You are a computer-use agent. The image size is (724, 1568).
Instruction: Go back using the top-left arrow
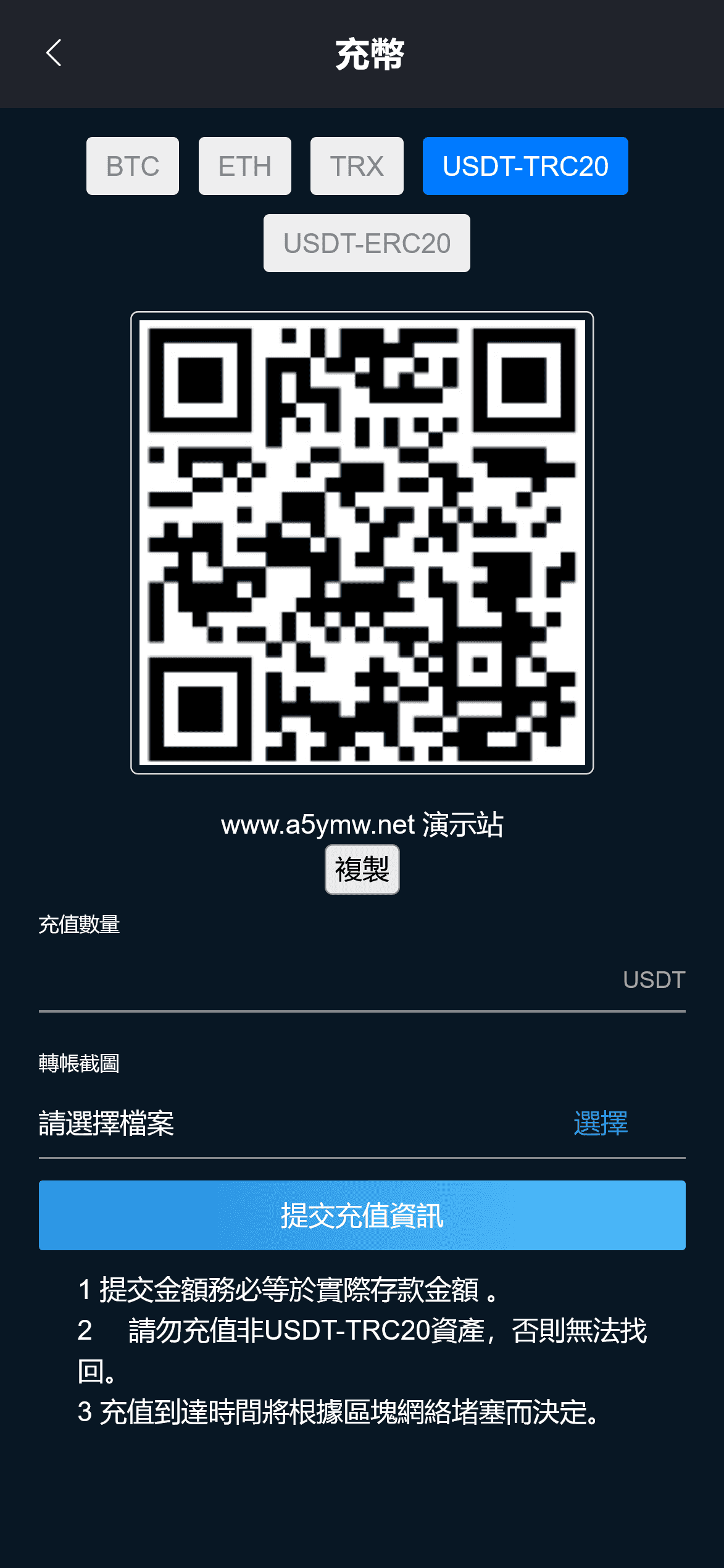click(x=54, y=53)
